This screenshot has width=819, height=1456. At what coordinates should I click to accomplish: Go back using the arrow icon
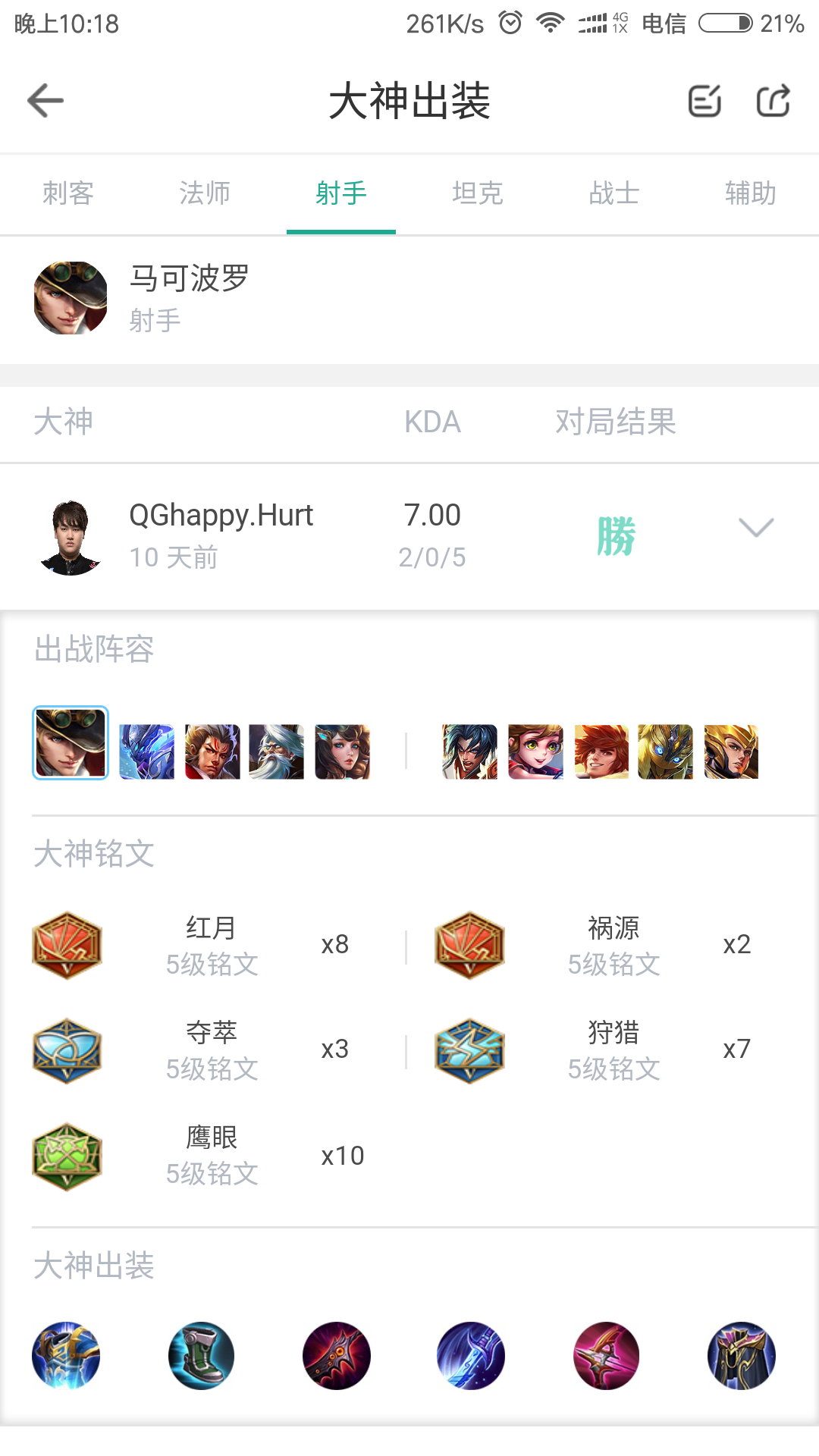(45, 100)
